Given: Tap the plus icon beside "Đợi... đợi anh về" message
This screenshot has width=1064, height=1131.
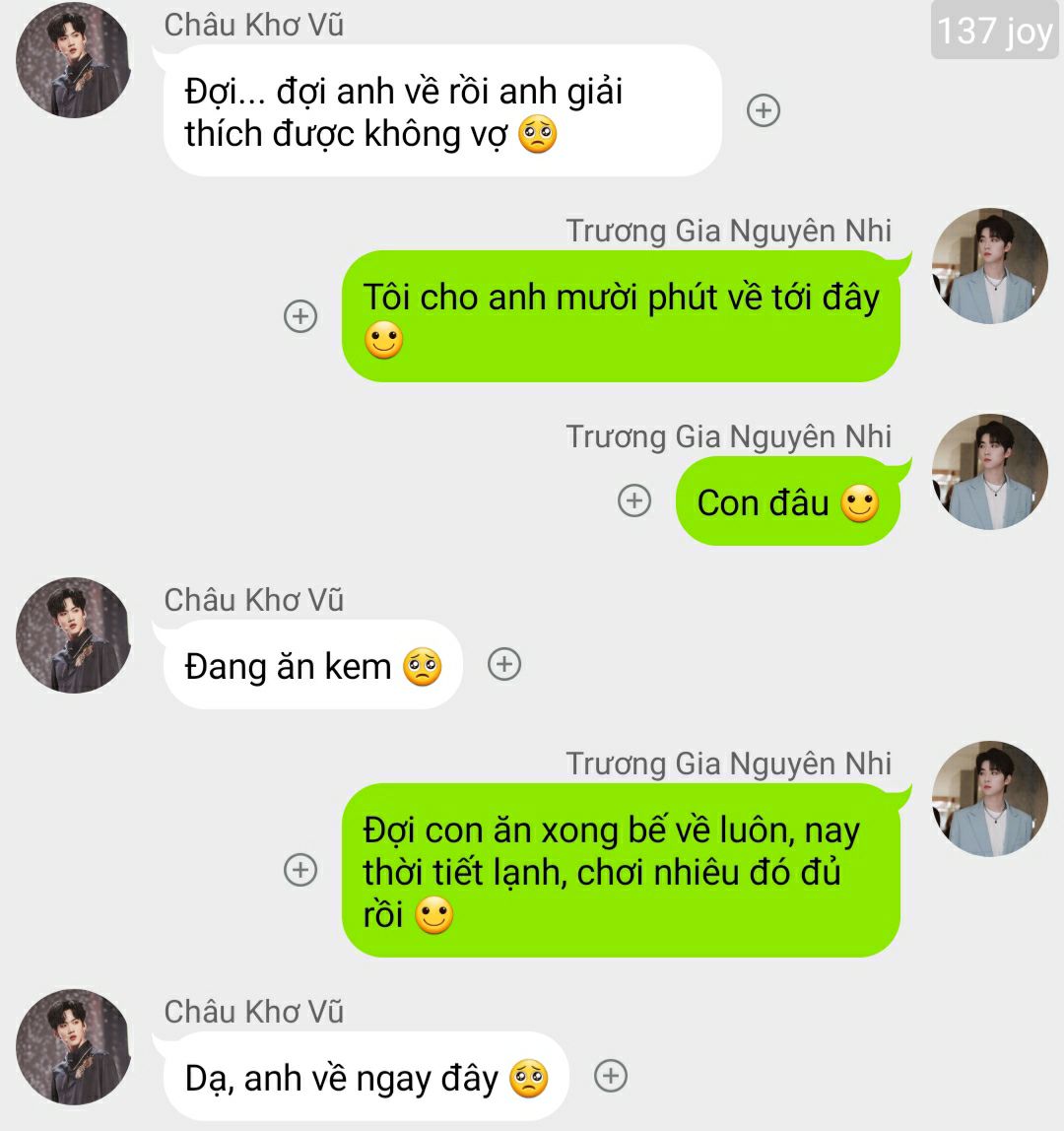Looking at the screenshot, I should point(764,110).
